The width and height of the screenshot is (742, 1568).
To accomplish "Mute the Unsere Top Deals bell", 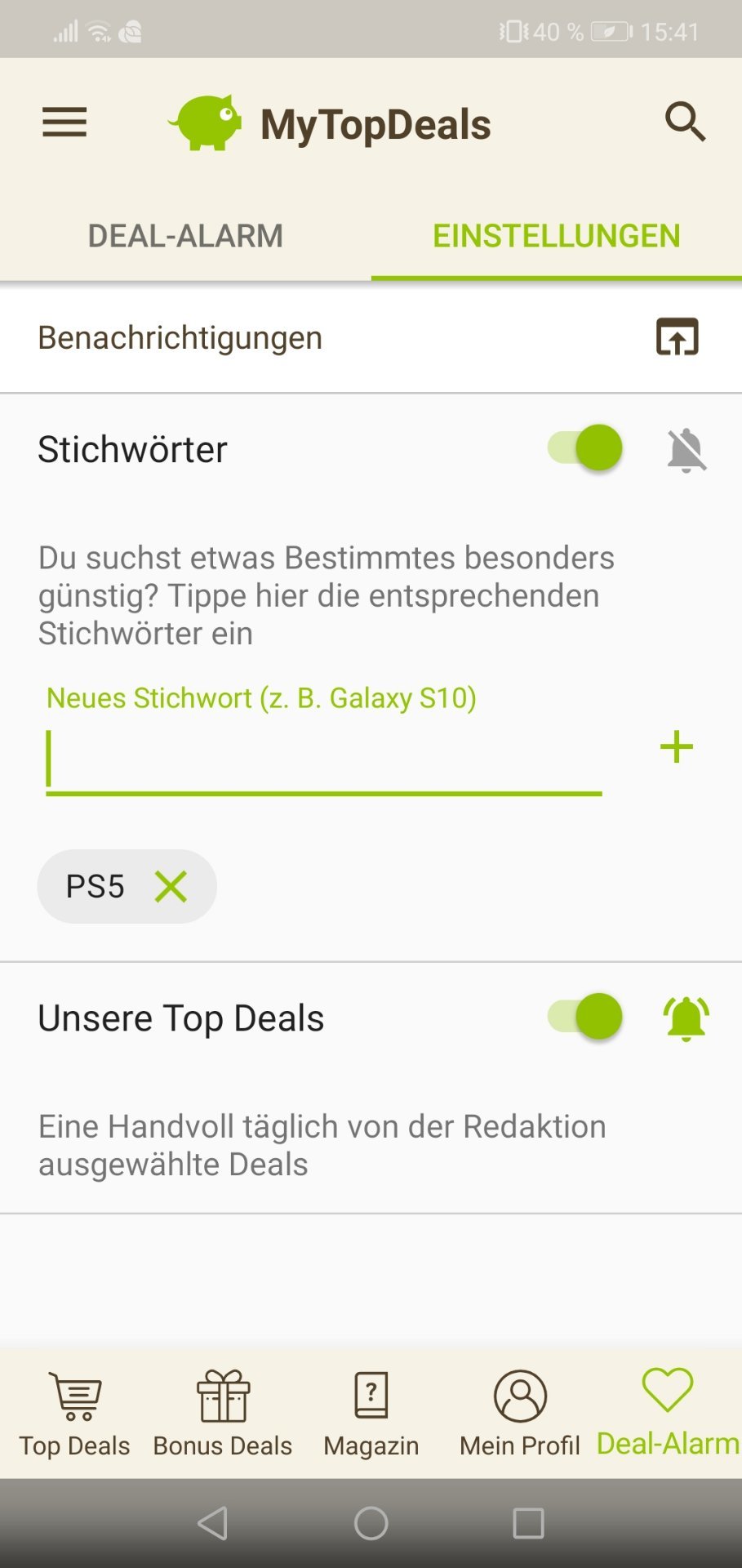I will click(x=686, y=1018).
